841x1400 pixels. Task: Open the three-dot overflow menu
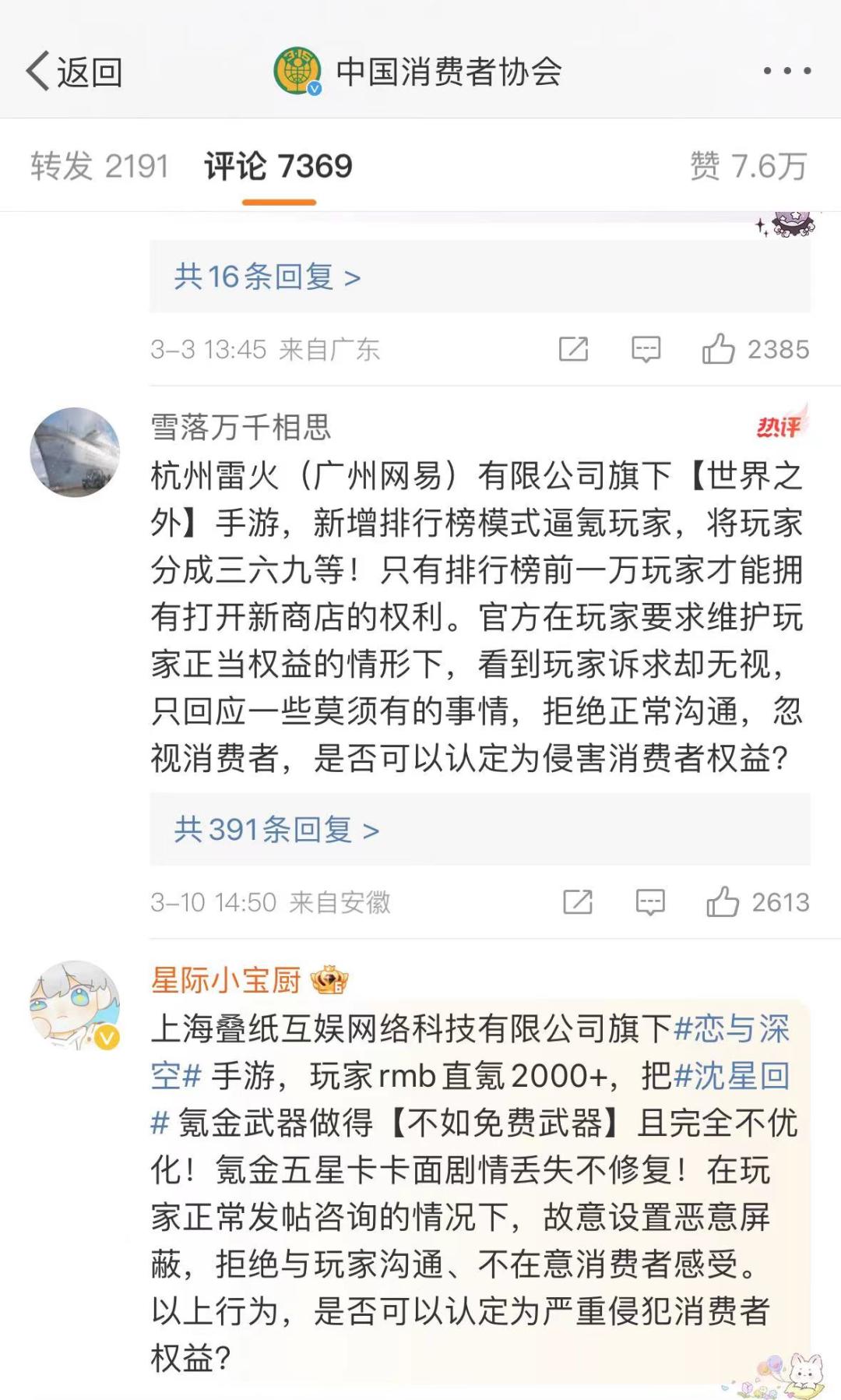(786, 71)
